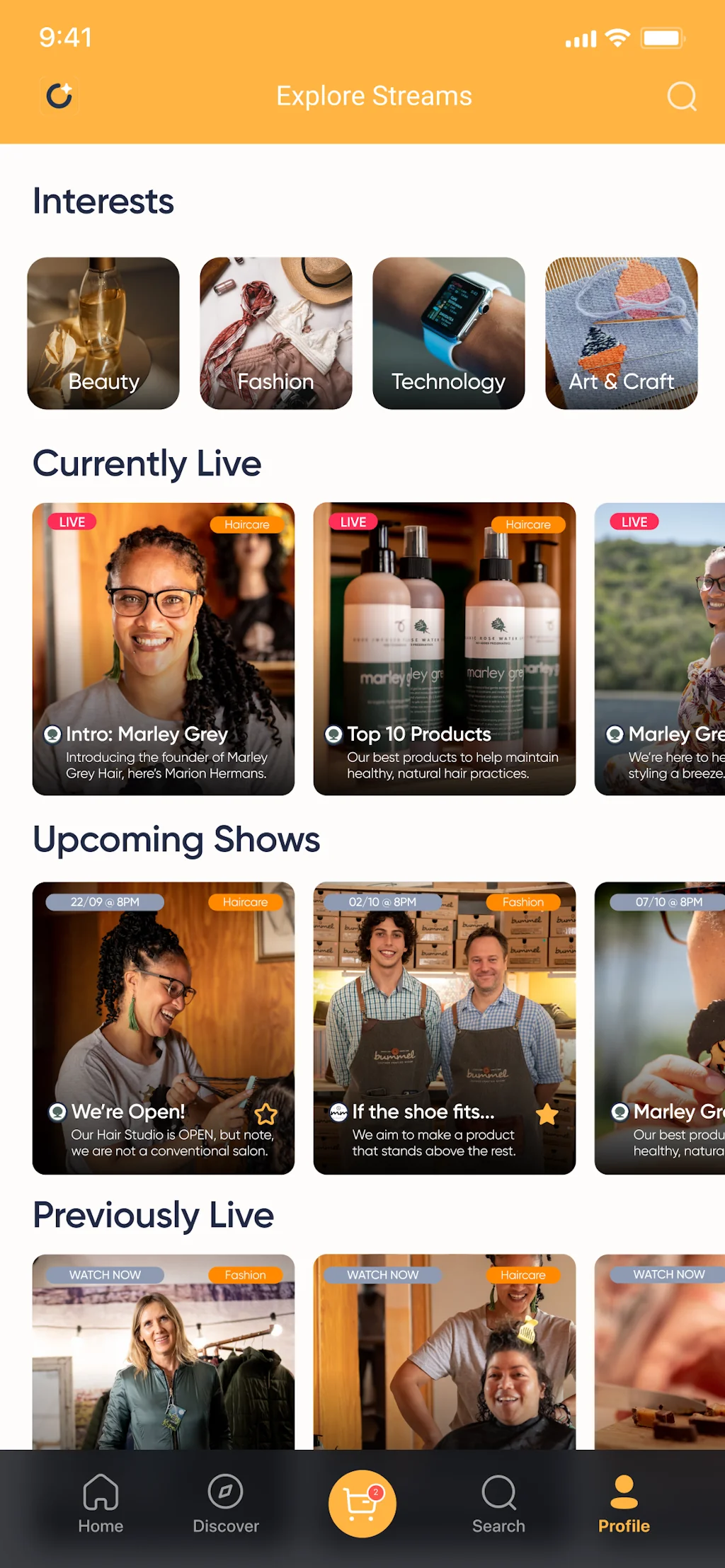Watch the previously live Fashion stream
The image size is (725, 1568).
[164, 1351]
